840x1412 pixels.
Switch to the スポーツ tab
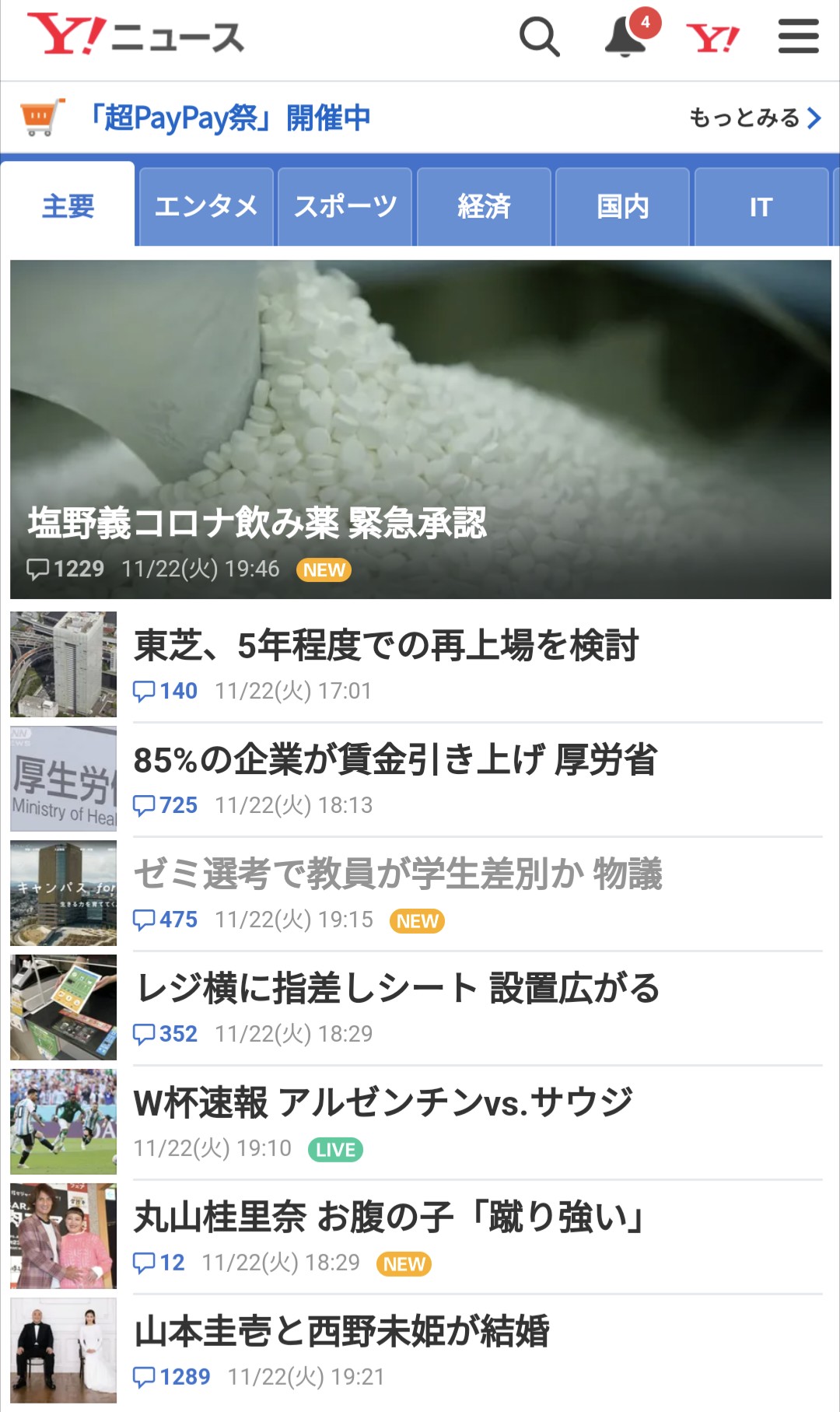point(345,207)
